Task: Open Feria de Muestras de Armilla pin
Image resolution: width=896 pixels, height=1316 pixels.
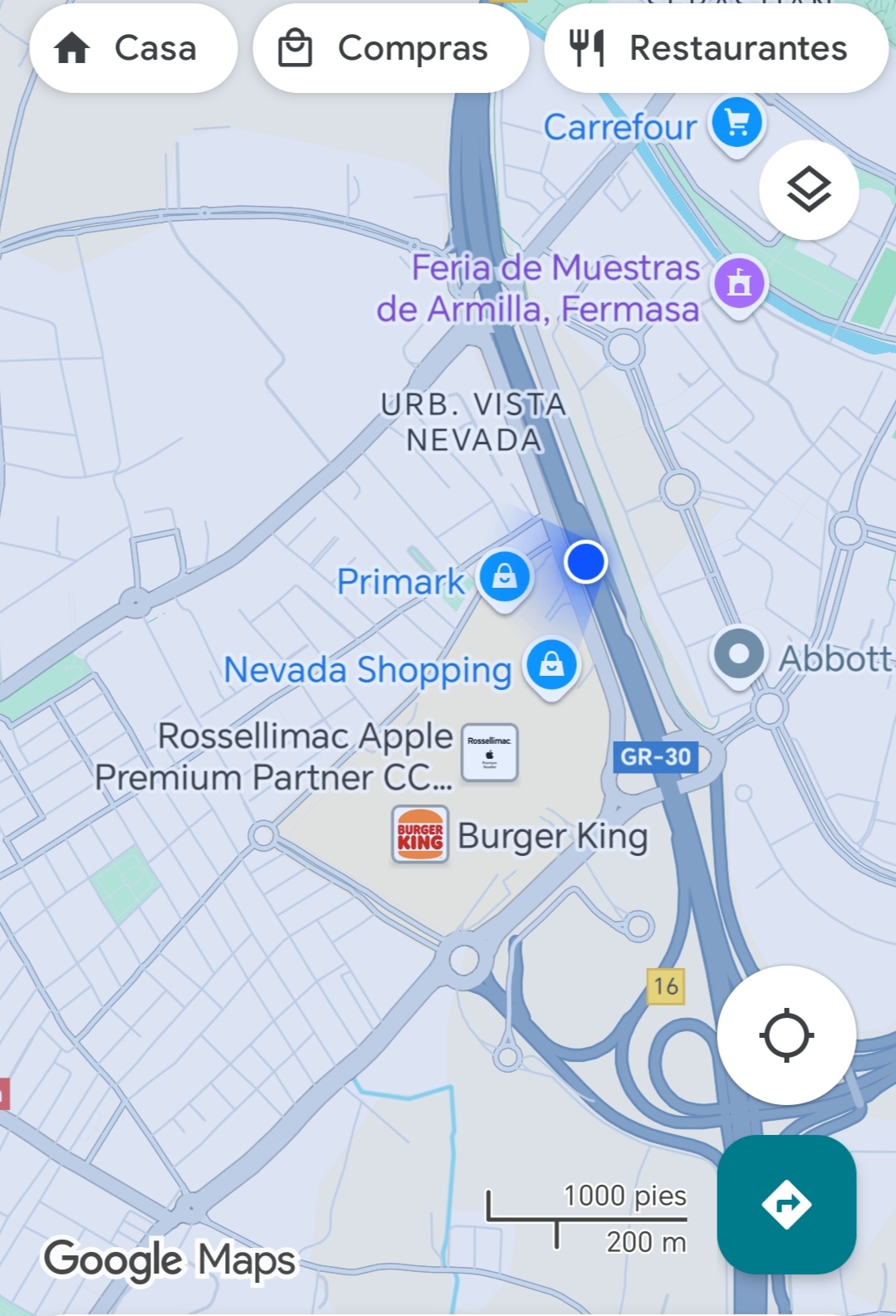Action: (739, 283)
